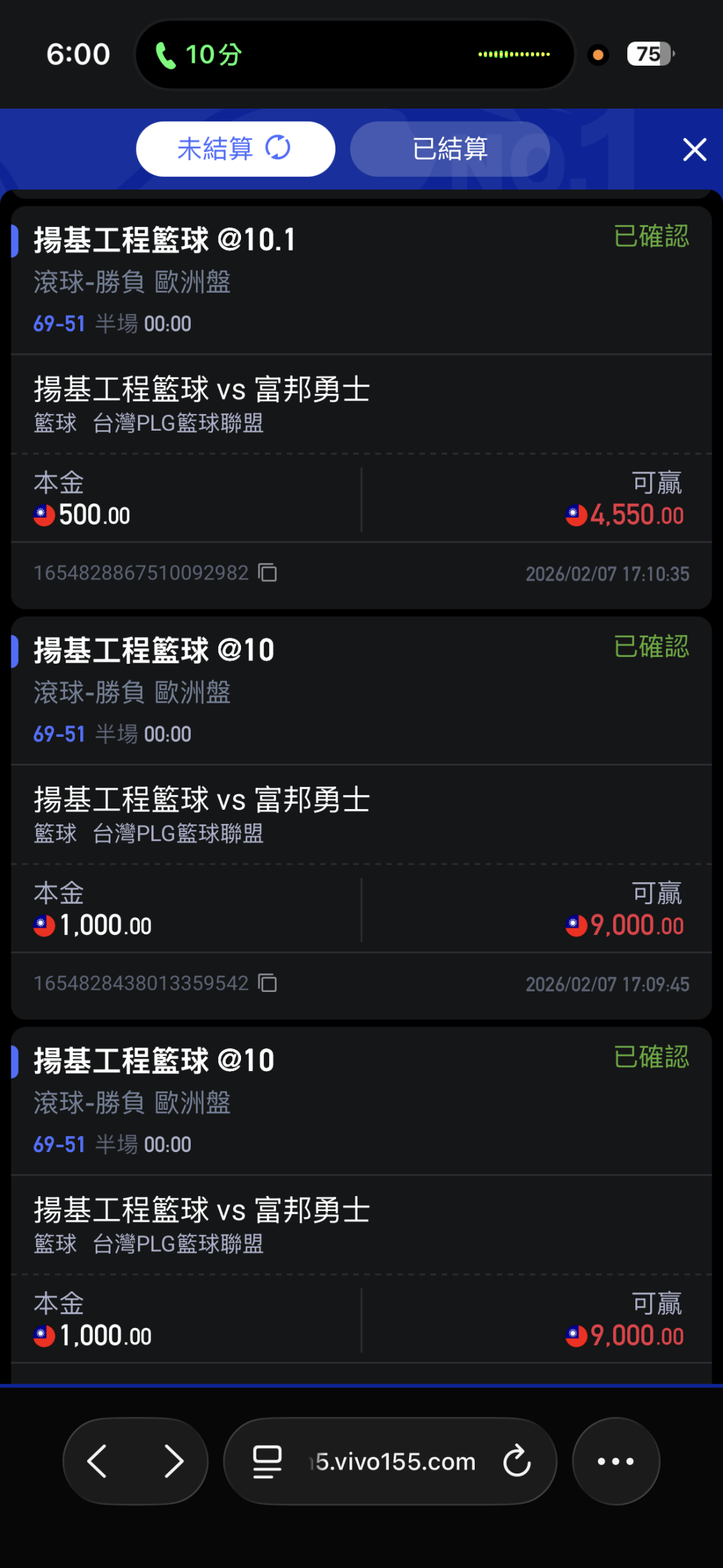This screenshot has width=723, height=1568.
Task: Go back in the browser
Action: [x=98, y=1461]
